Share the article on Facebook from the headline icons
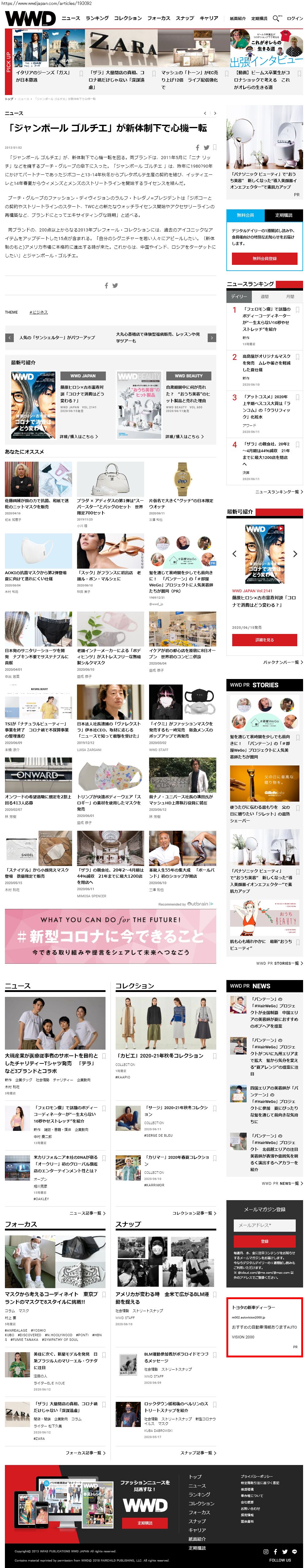The height and width of the screenshot is (1568, 308). pos(197,147)
